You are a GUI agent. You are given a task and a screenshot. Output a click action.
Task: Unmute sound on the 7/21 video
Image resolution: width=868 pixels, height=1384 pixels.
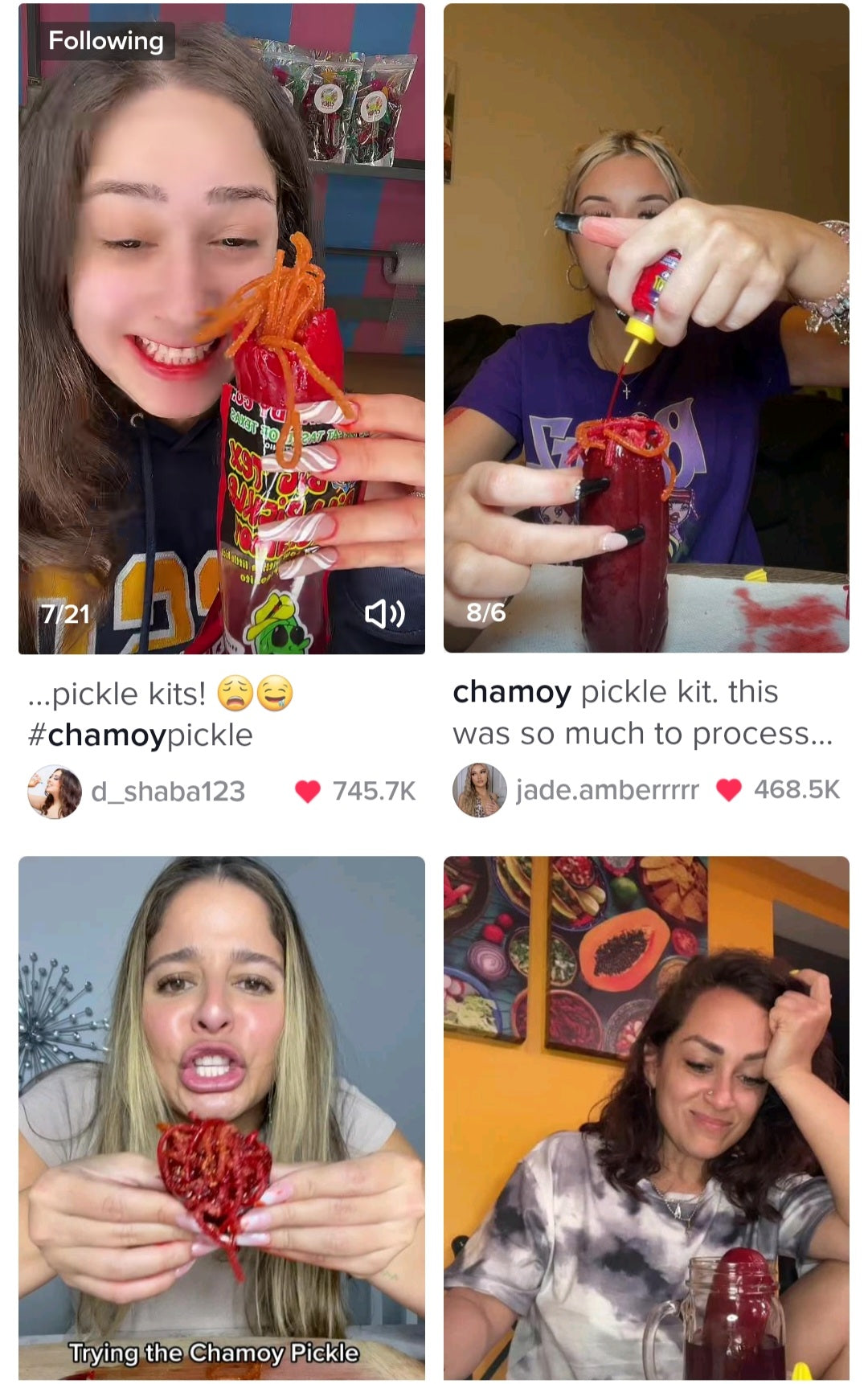[x=385, y=614]
